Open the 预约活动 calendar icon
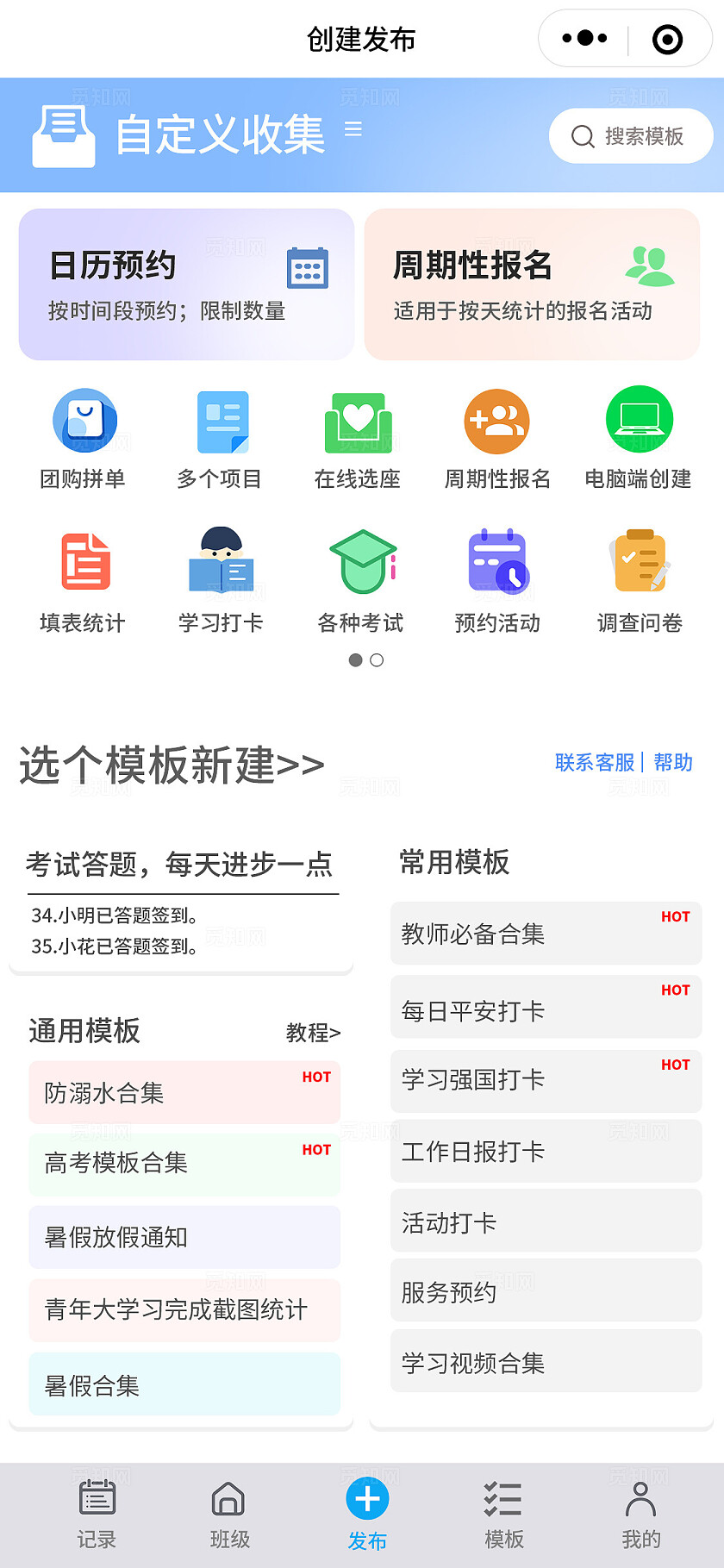Image resolution: width=724 pixels, height=1568 pixels. point(498,562)
